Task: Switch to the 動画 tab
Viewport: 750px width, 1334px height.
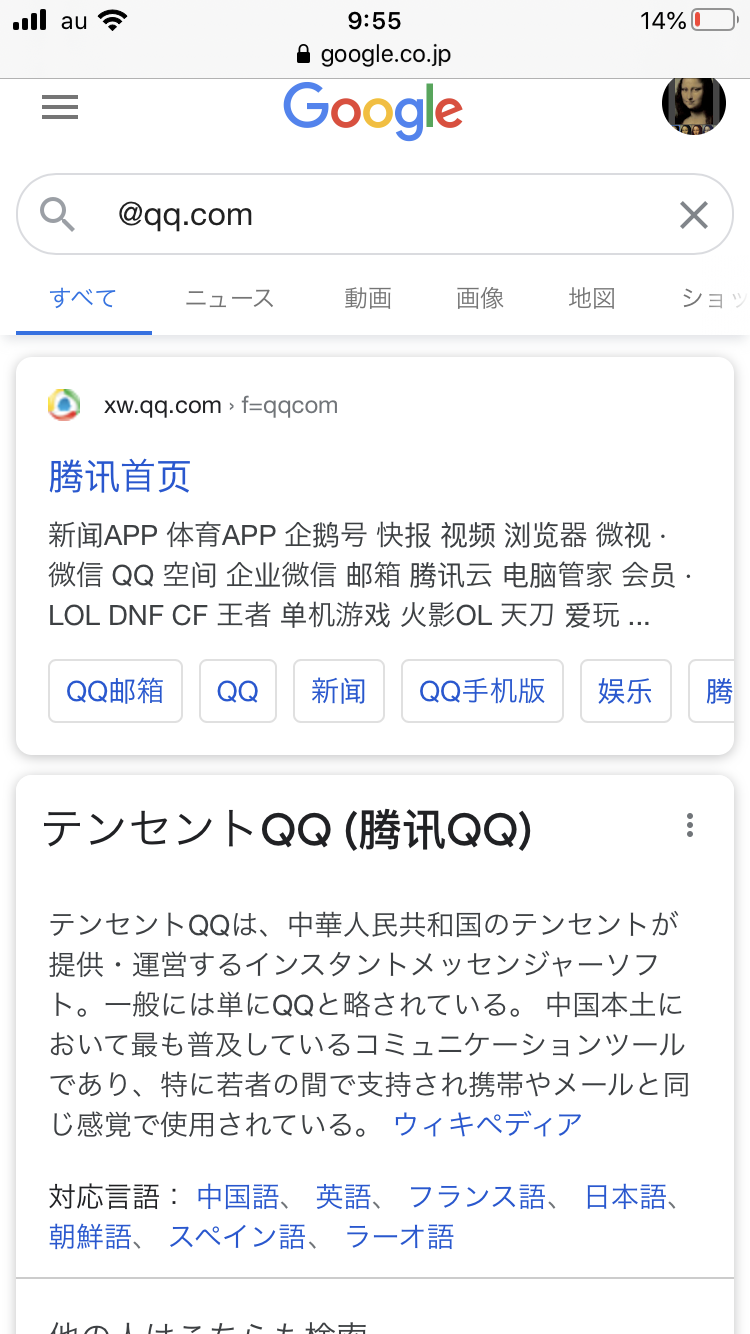Action: tap(368, 298)
